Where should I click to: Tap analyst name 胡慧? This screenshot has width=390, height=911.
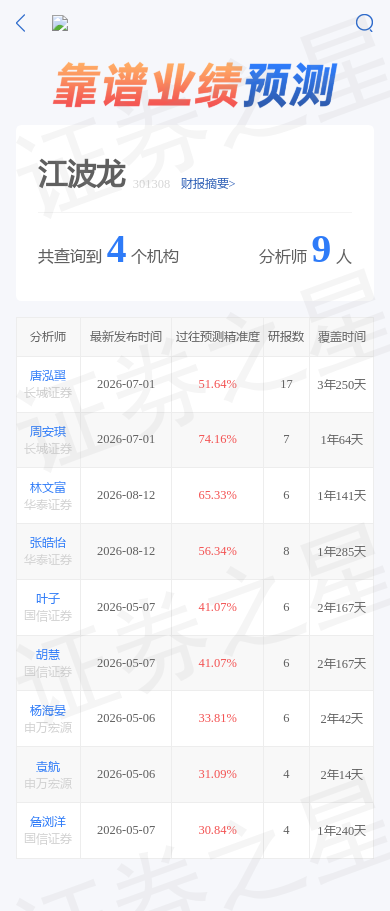[x=48, y=655]
